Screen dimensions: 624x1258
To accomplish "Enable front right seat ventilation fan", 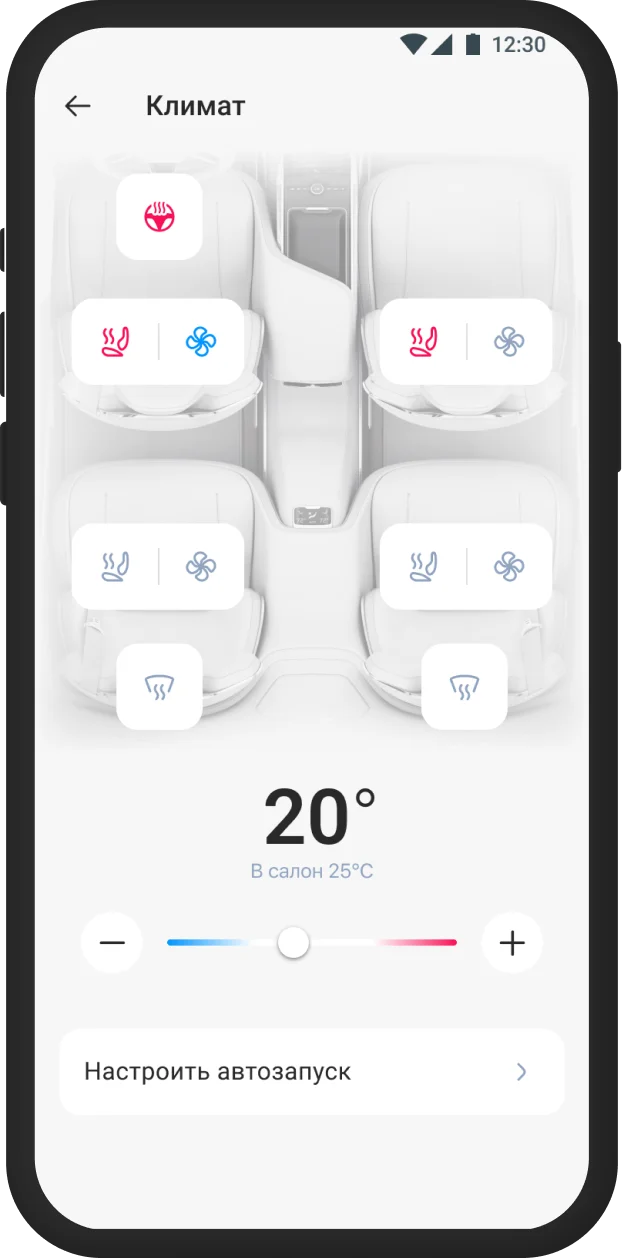I will click(509, 342).
